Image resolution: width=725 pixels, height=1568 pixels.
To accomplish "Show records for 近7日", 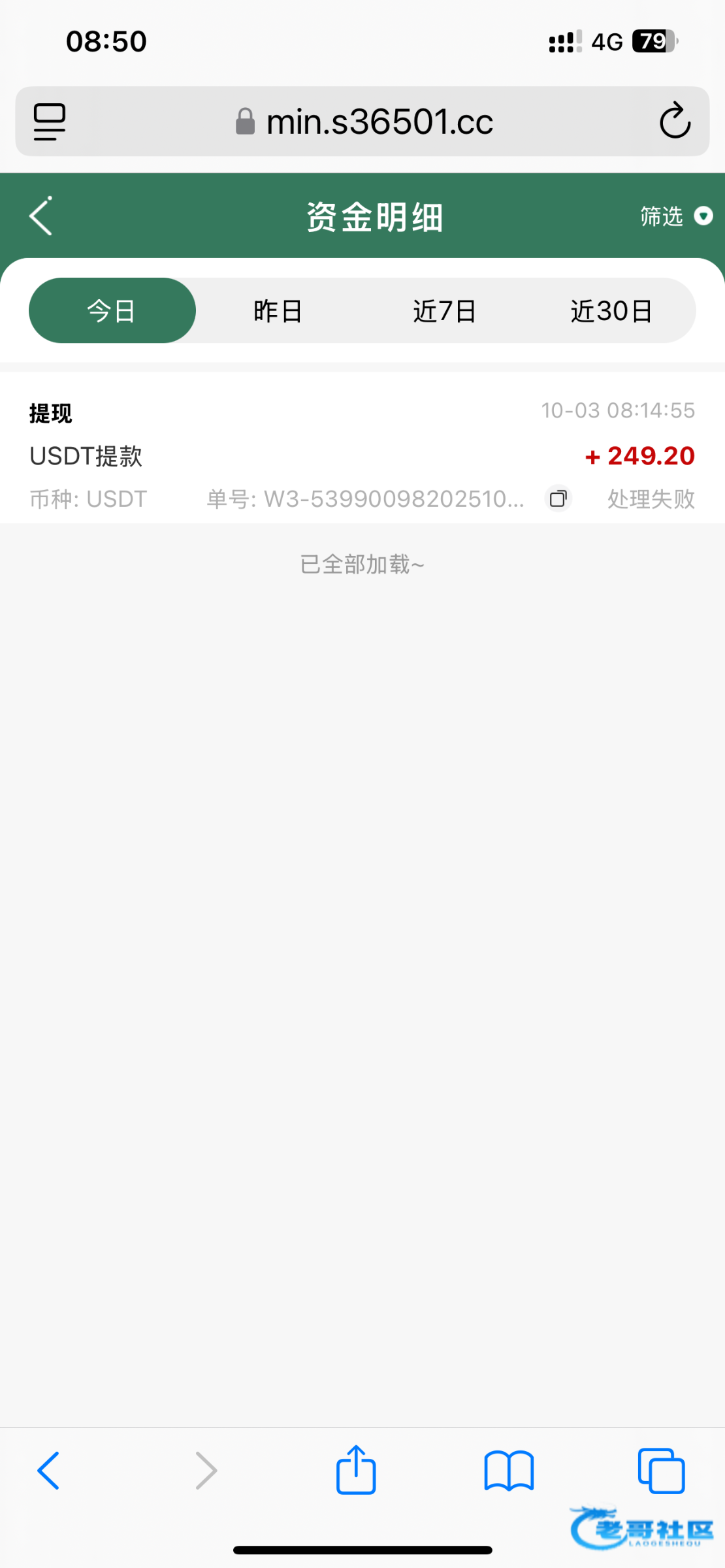I will pyautogui.click(x=445, y=311).
